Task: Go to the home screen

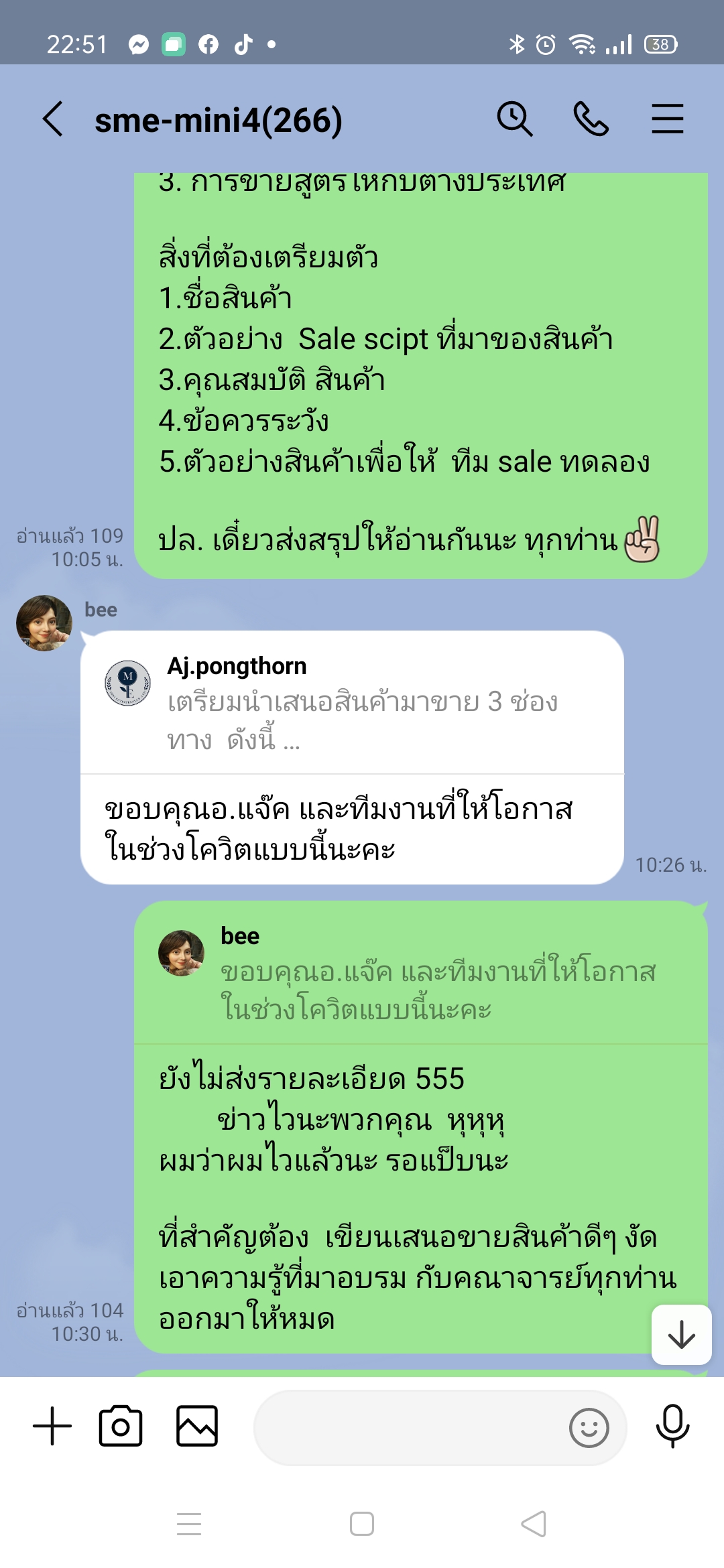Action: click(x=362, y=1524)
